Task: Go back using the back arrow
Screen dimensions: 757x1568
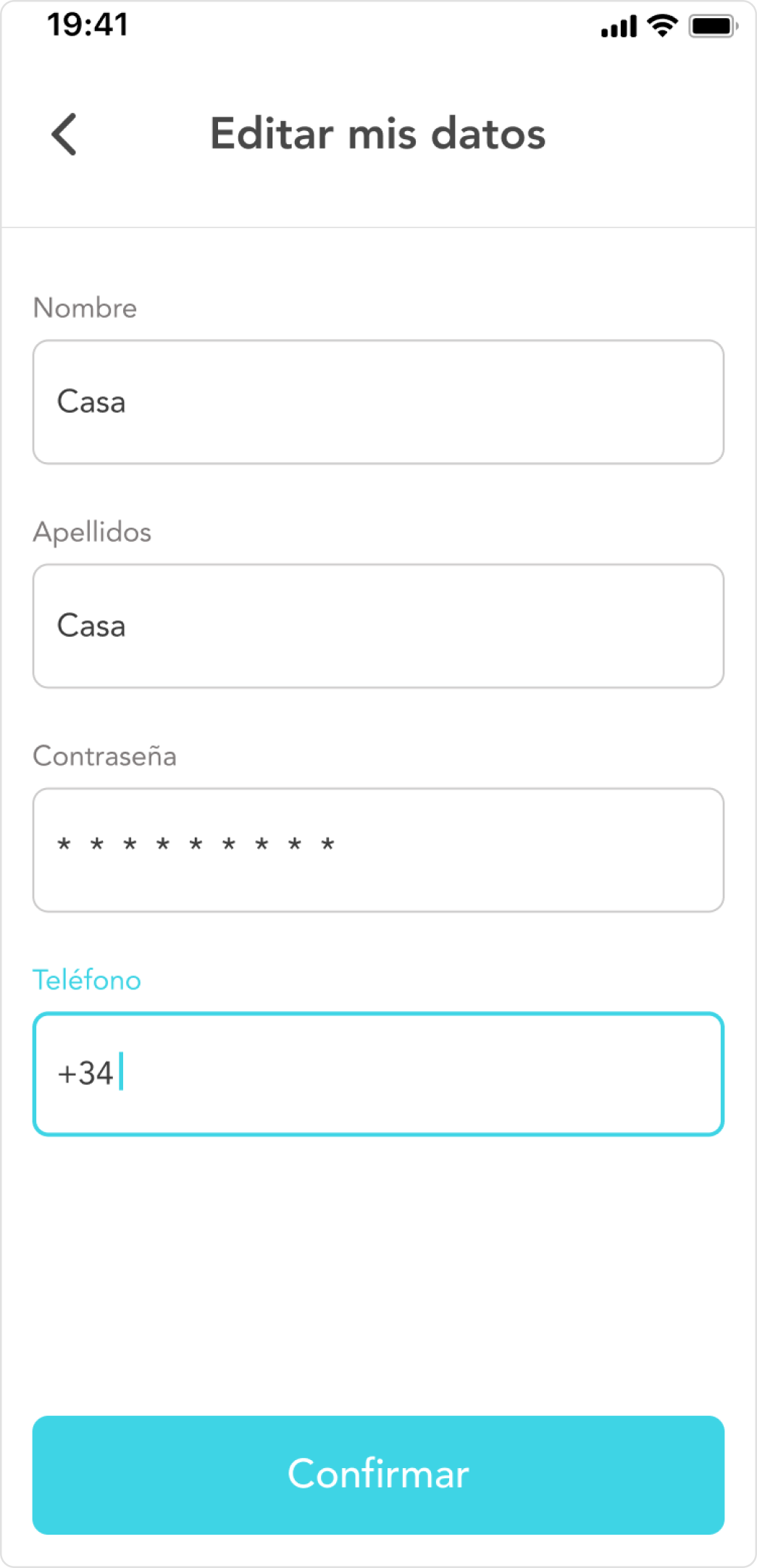Action: [x=64, y=135]
